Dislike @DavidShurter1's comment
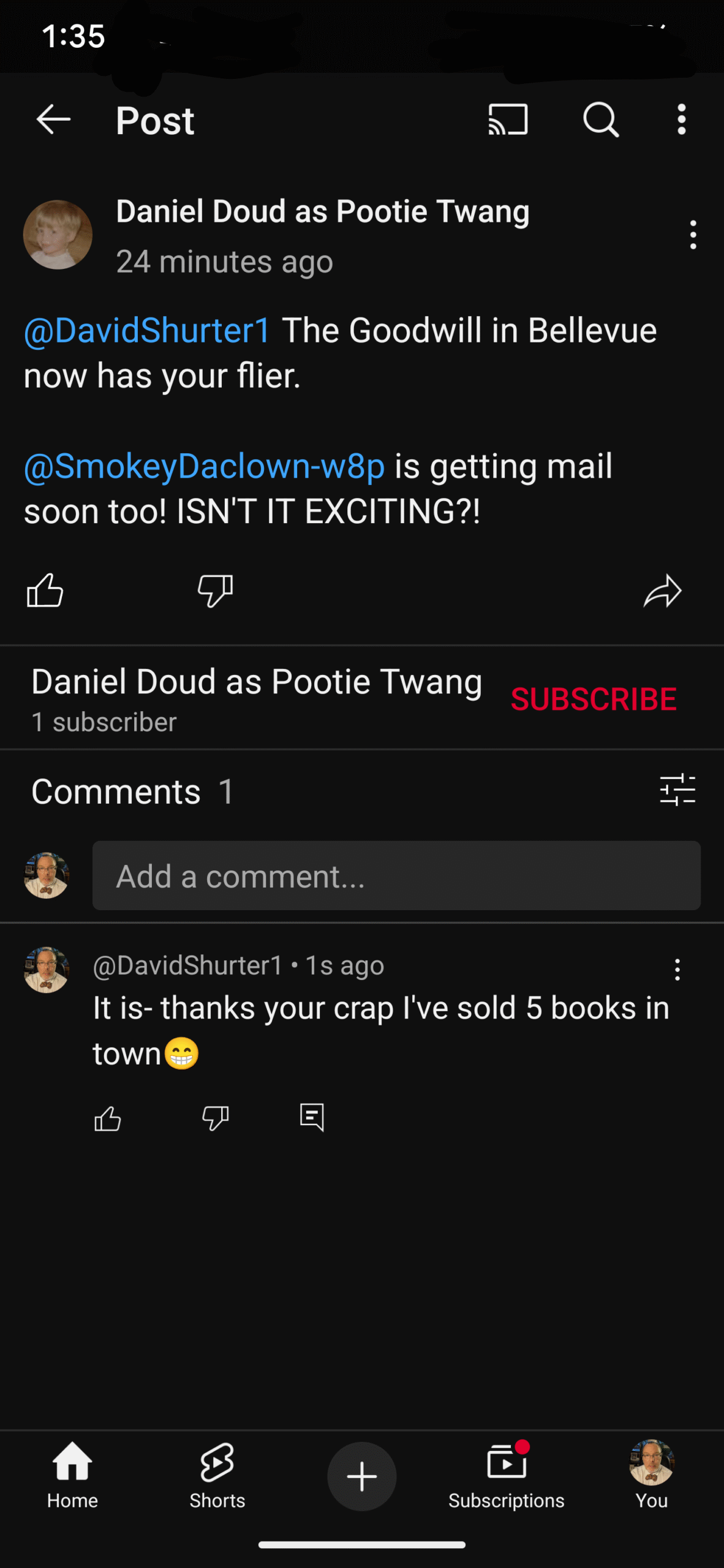Screen dimensions: 724x1568 [215, 1118]
